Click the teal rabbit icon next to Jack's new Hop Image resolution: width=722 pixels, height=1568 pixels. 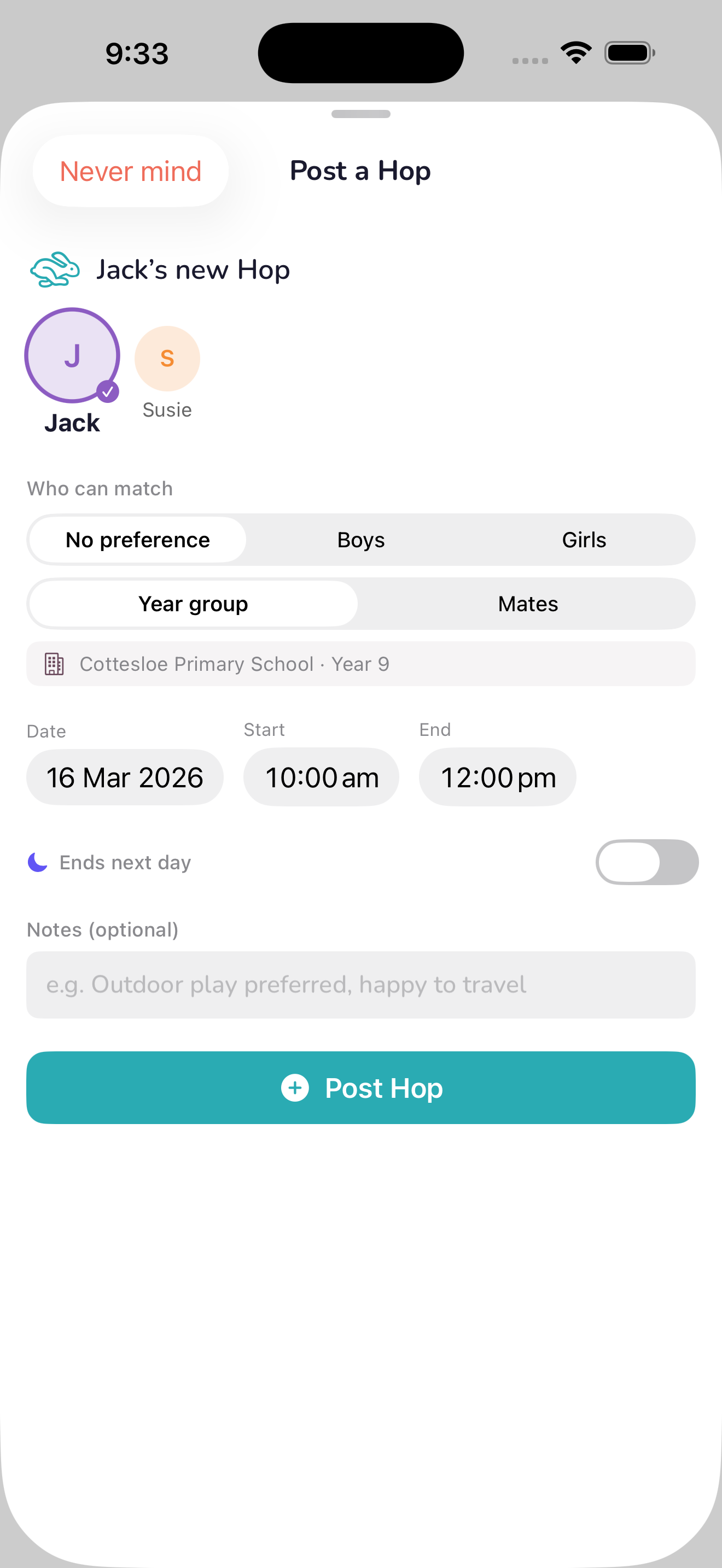[x=56, y=269]
